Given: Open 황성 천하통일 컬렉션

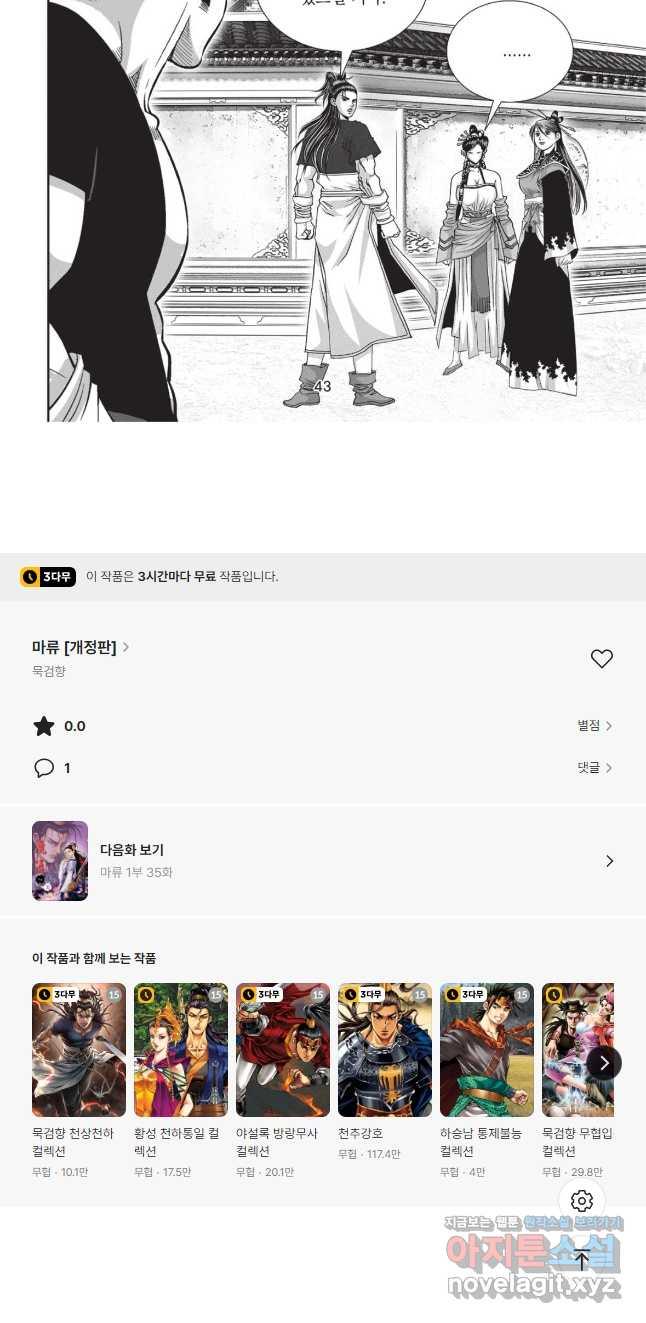Looking at the screenshot, I should (x=181, y=1050).
